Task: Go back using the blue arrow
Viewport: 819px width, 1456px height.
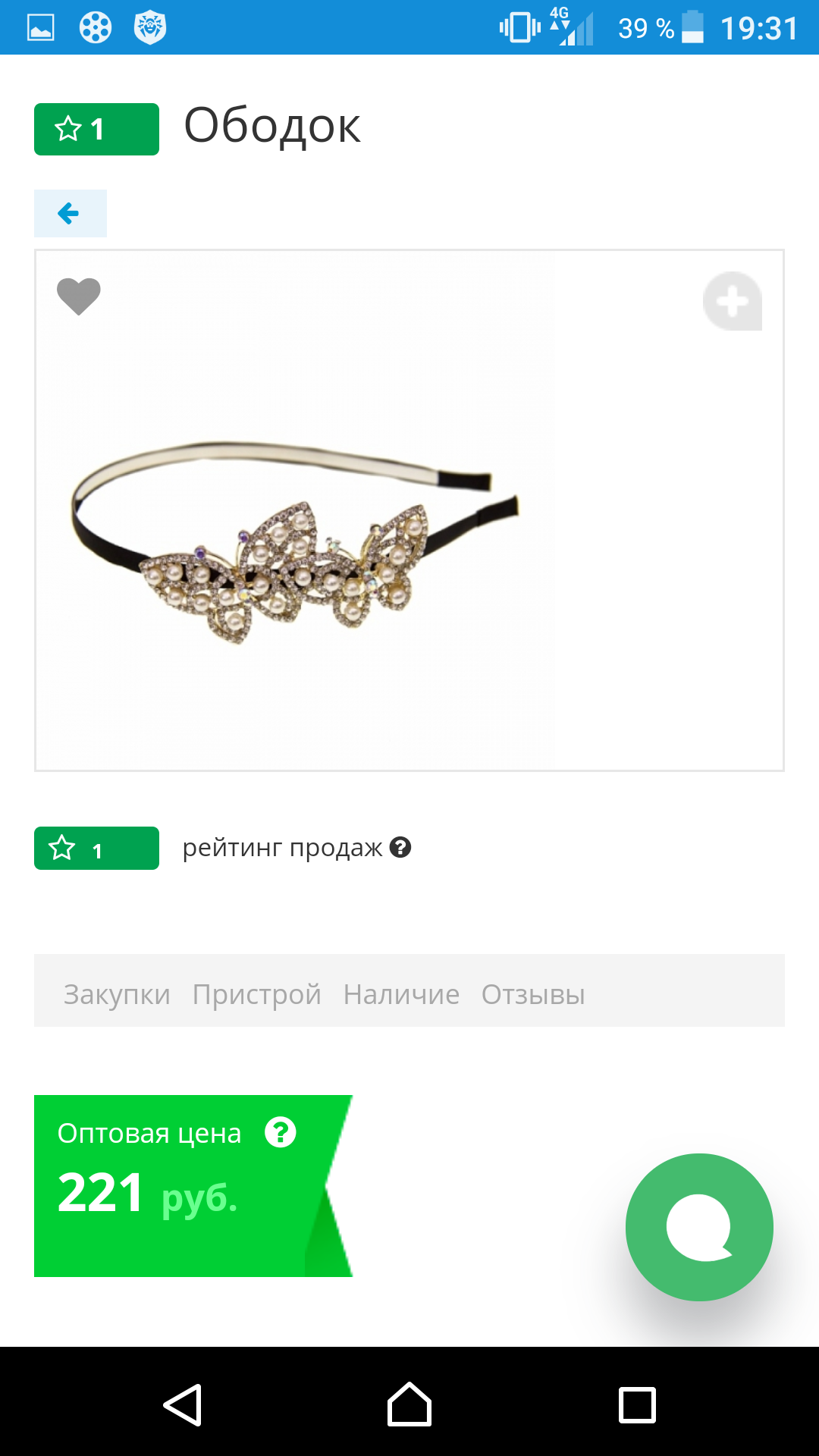Action: (x=70, y=214)
